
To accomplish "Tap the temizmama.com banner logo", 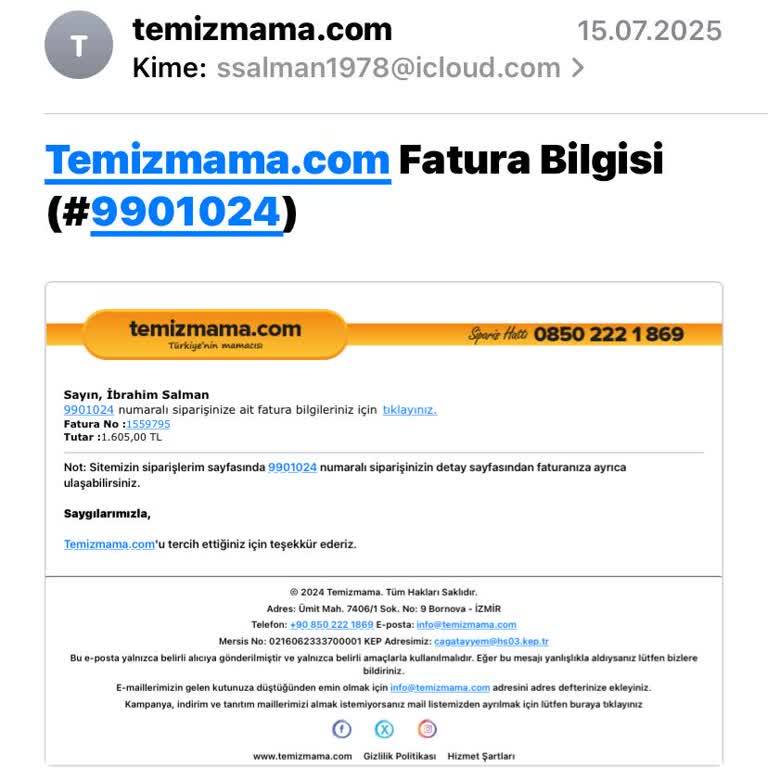I will (215, 334).
